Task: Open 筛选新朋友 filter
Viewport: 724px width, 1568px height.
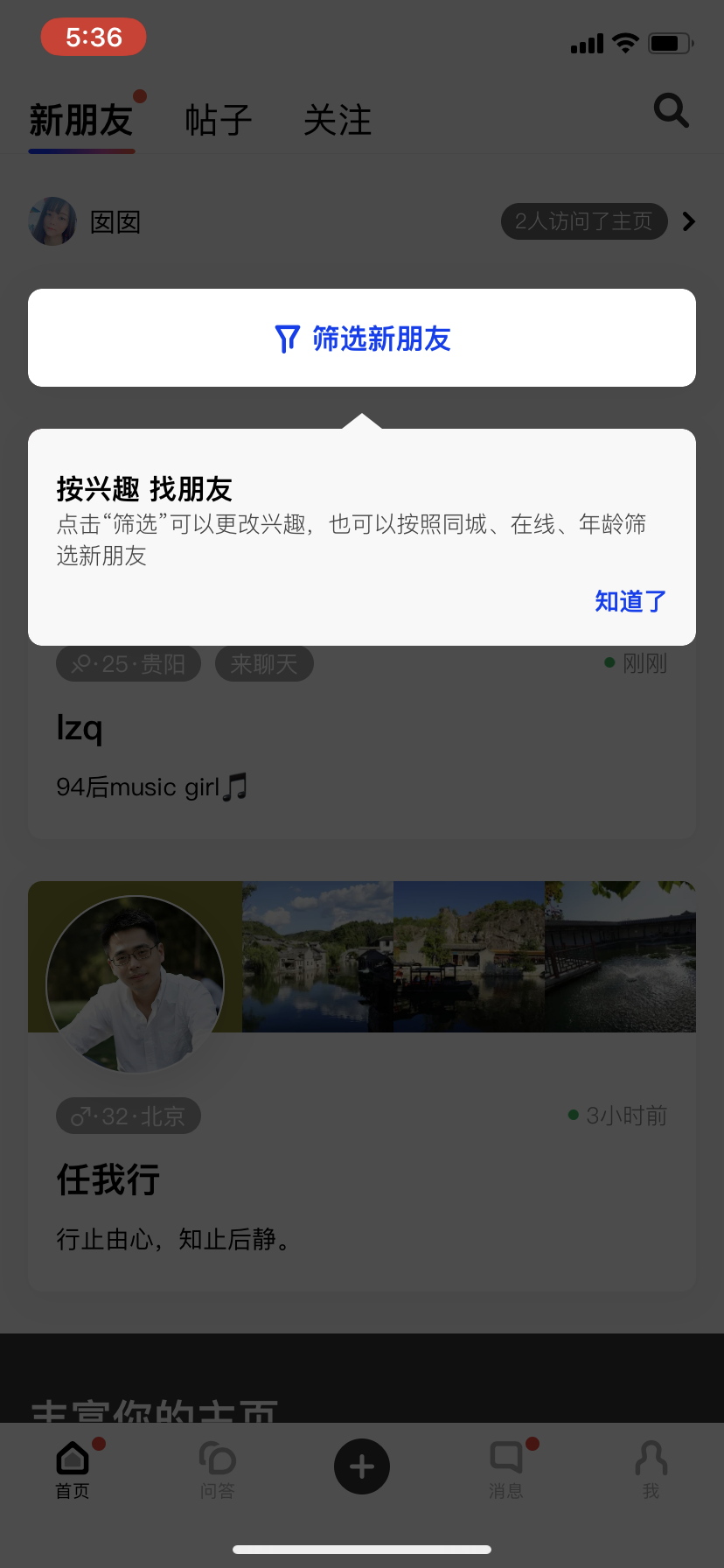Action: (x=362, y=339)
